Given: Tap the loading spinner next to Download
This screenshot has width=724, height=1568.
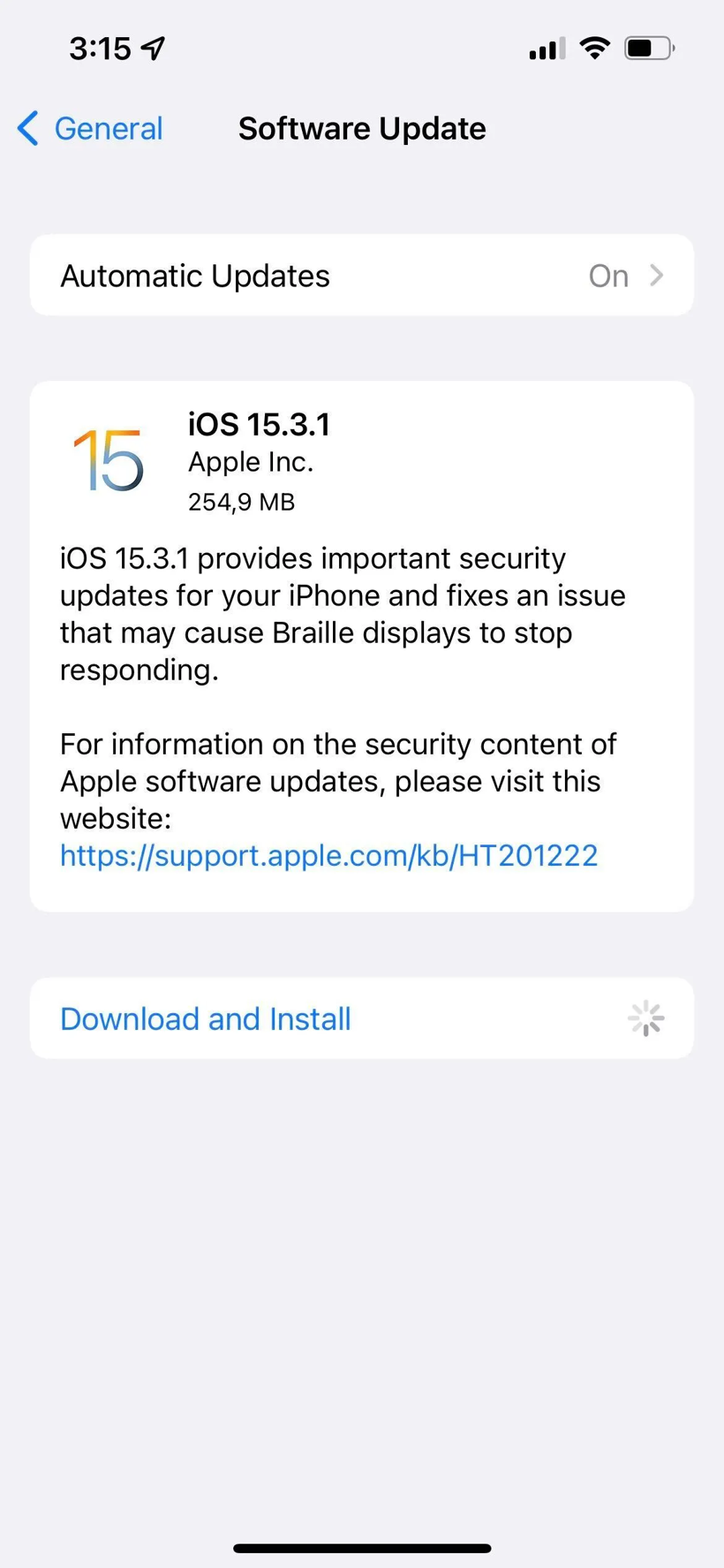Looking at the screenshot, I should (646, 1018).
